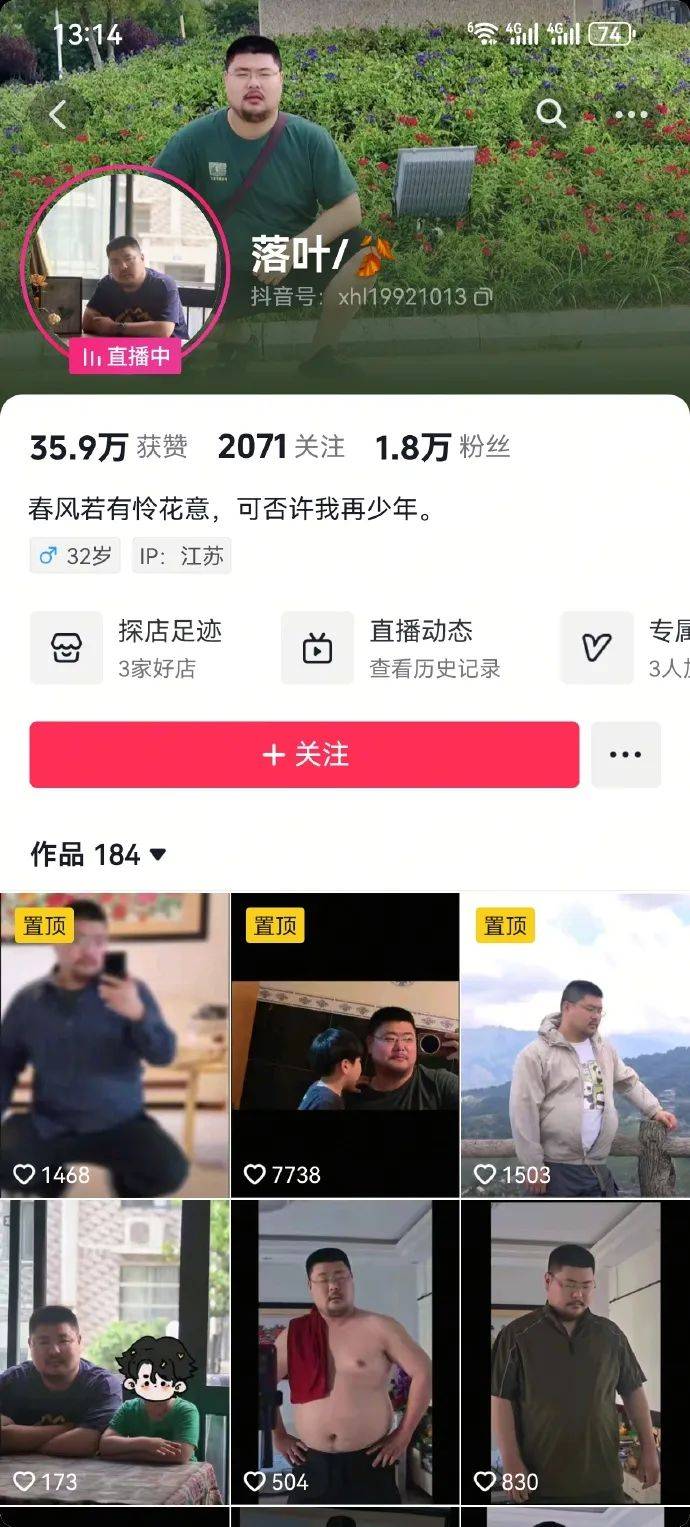690x1527 pixels.
Task: Open the more options button beside 关注
Action: point(626,755)
